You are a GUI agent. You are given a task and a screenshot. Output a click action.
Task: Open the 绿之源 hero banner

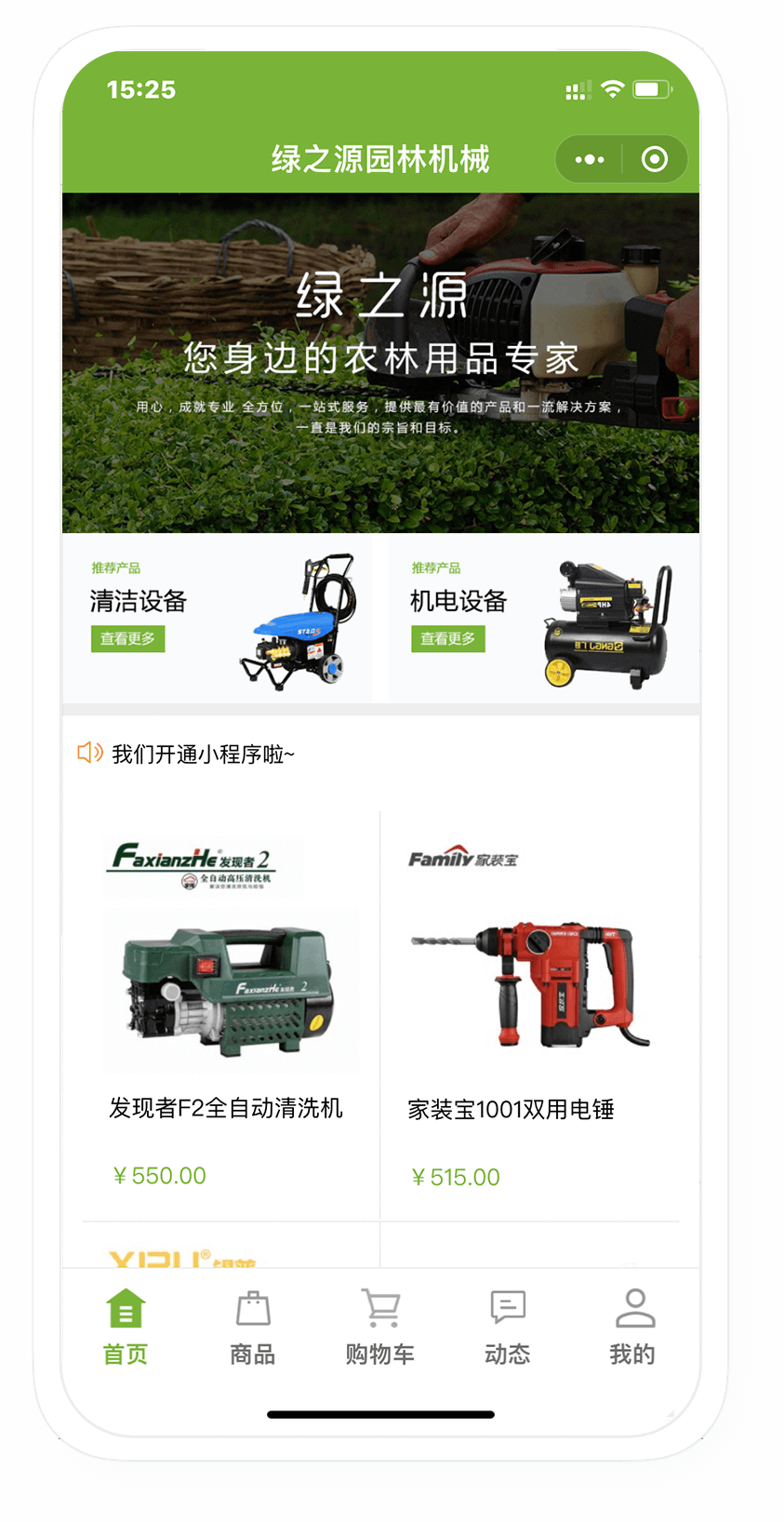(380, 363)
